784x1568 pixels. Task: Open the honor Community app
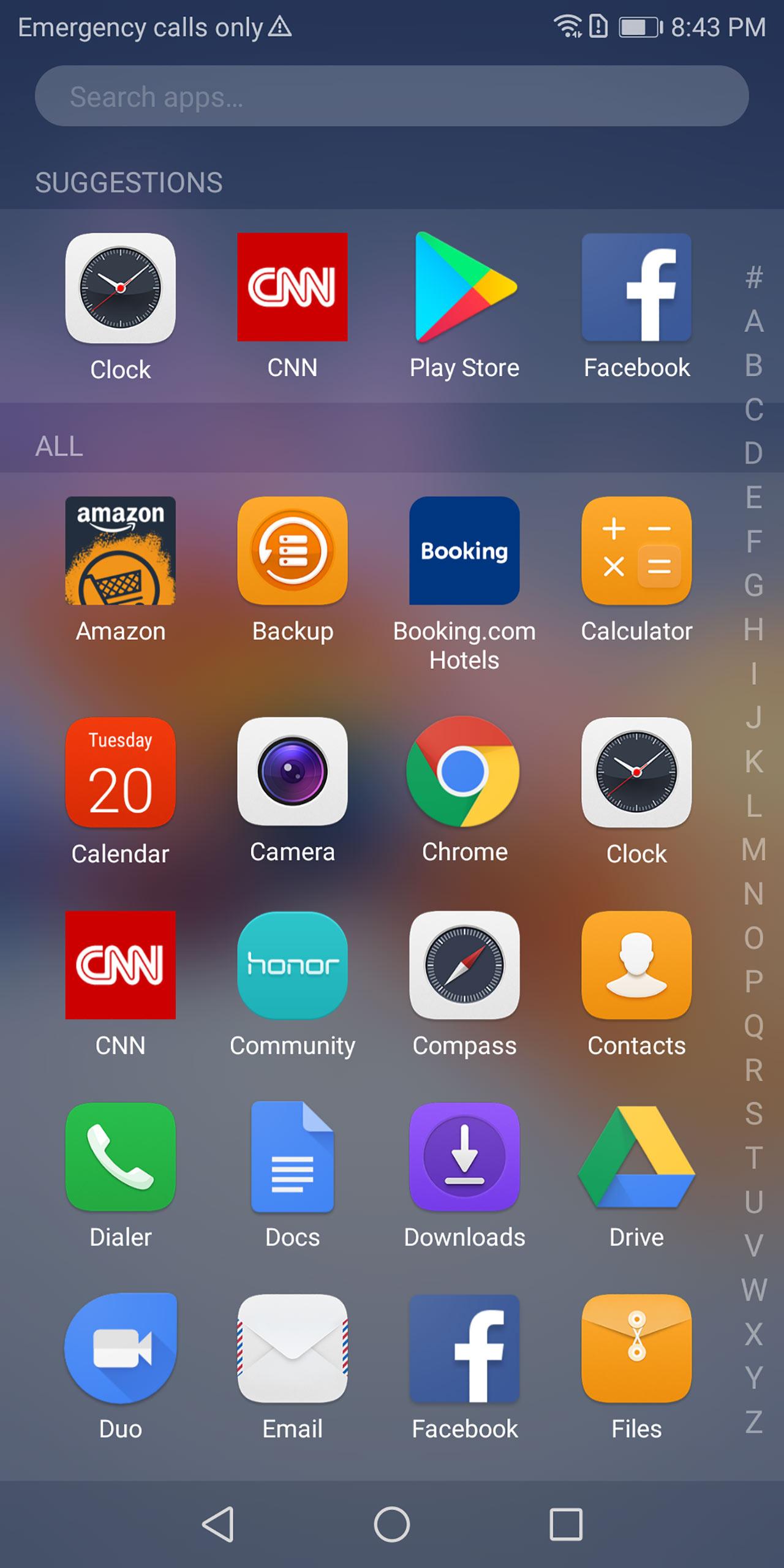click(293, 965)
